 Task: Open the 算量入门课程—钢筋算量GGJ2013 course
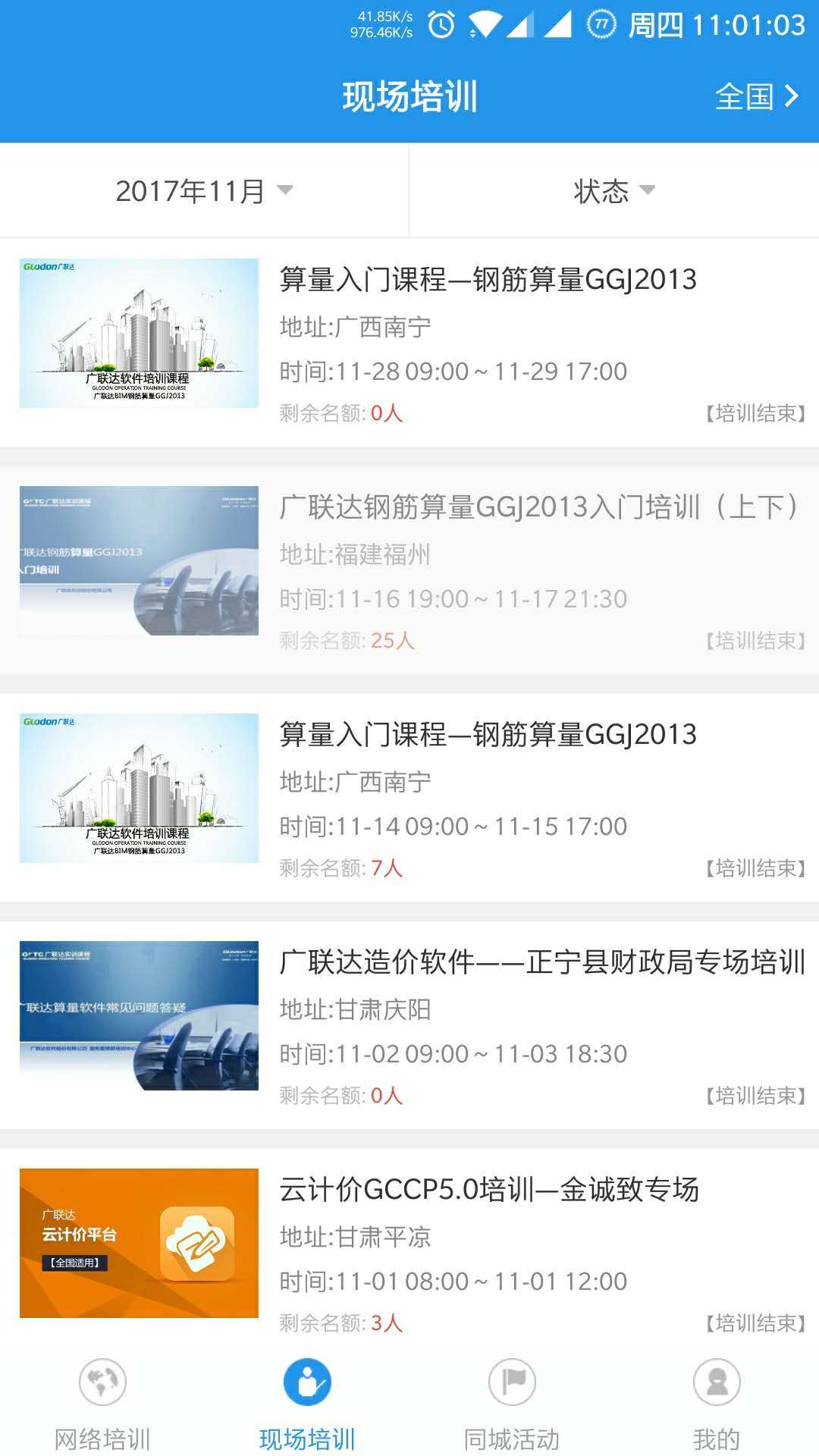pyautogui.click(x=485, y=281)
